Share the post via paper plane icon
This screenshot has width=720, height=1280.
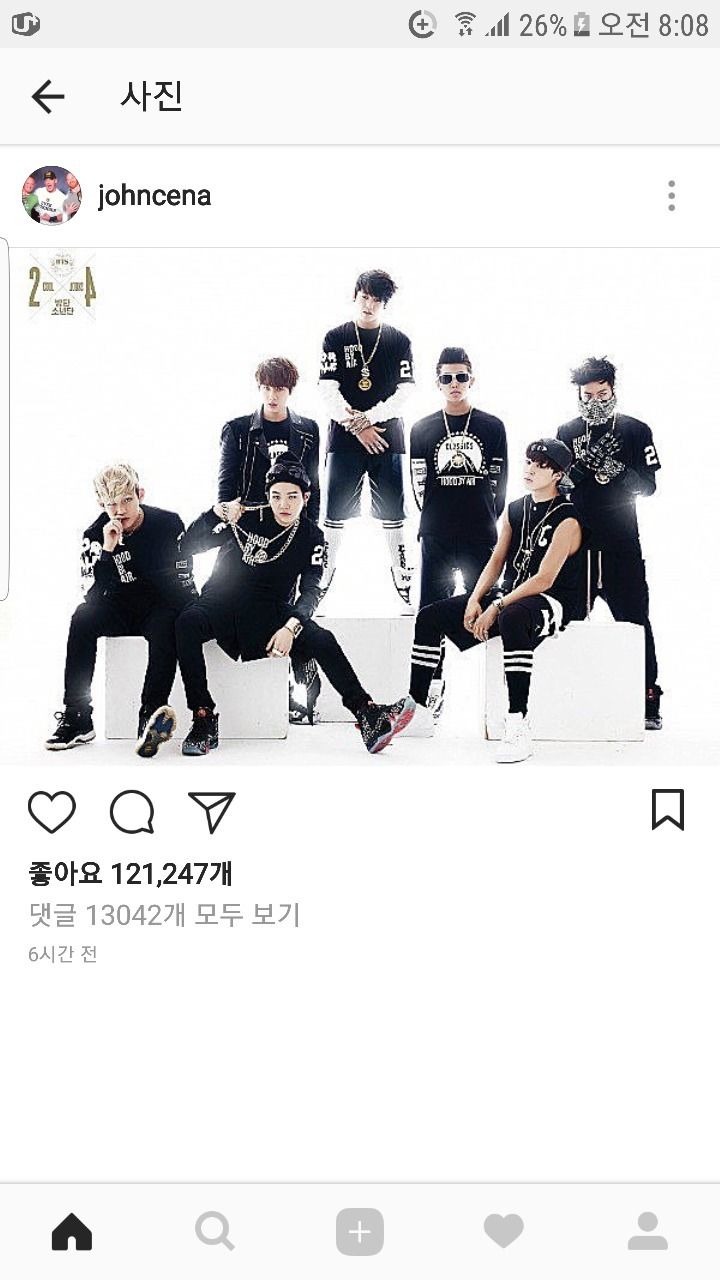point(212,811)
